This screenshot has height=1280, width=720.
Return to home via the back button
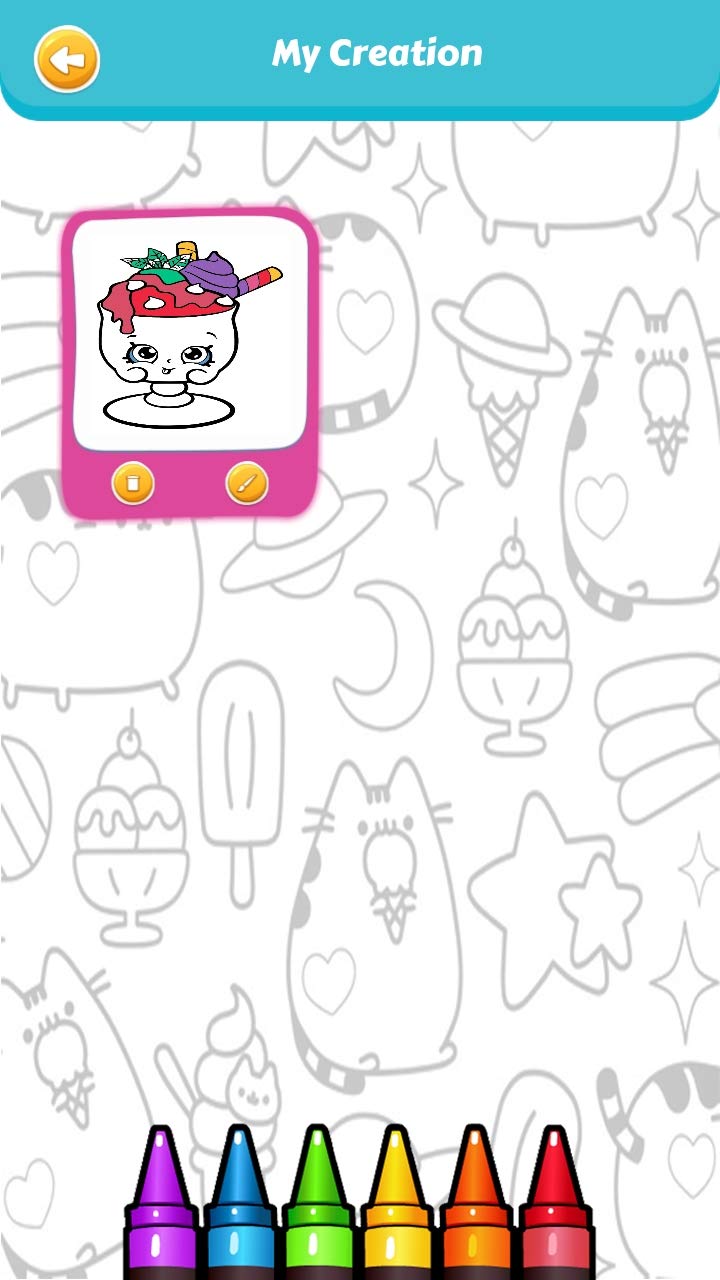point(66,60)
